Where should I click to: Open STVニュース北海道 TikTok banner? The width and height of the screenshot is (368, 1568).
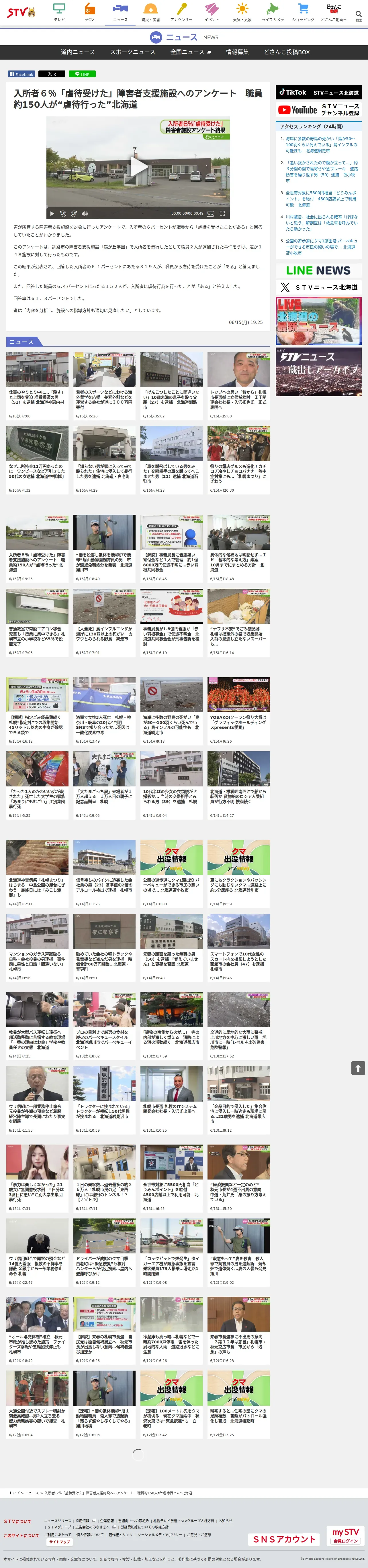(319, 93)
